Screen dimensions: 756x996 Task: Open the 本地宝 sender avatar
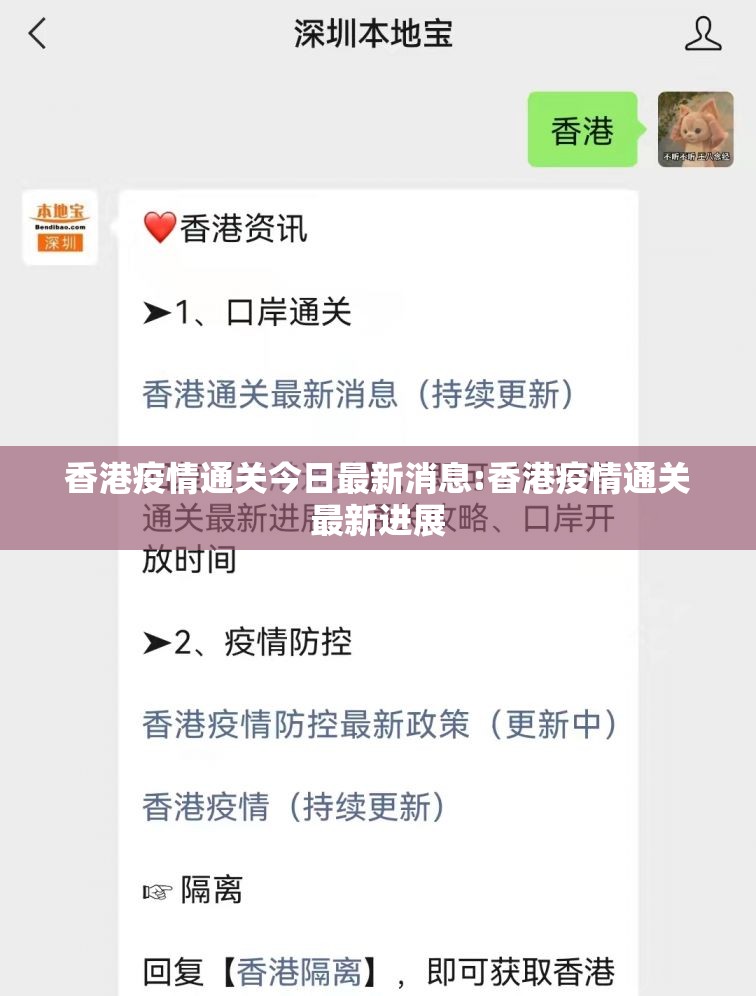tap(61, 227)
